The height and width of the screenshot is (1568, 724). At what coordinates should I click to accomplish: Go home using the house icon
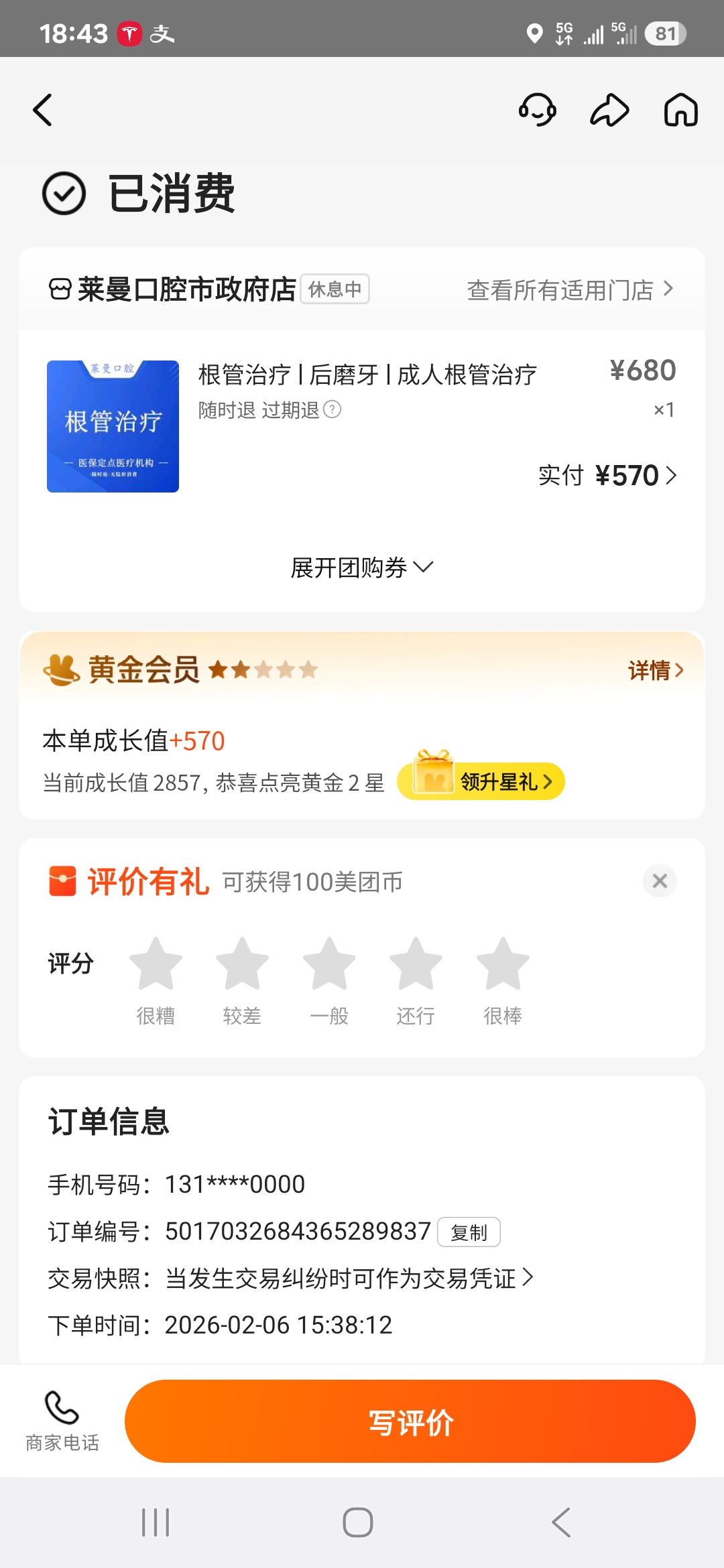680,110
